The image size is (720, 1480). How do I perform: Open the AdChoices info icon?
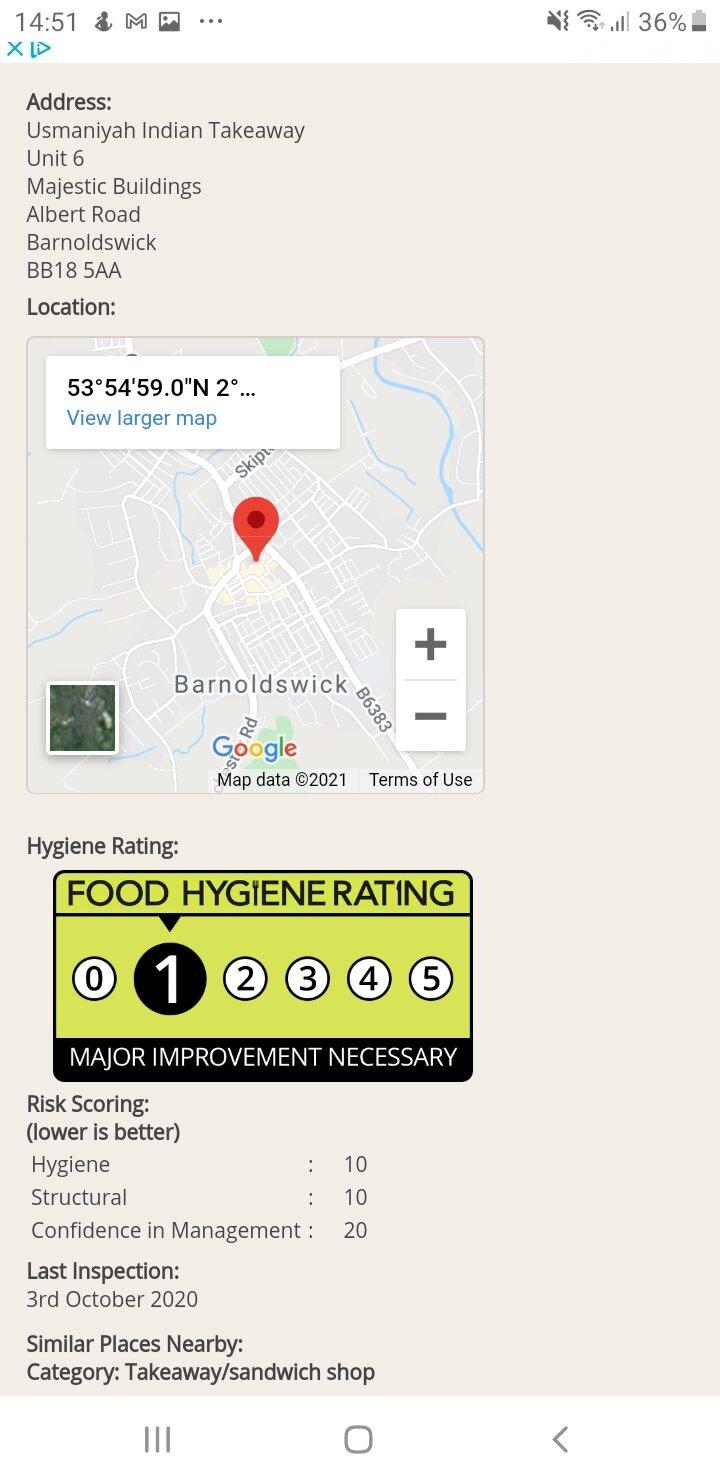click(x=40, y=48)
